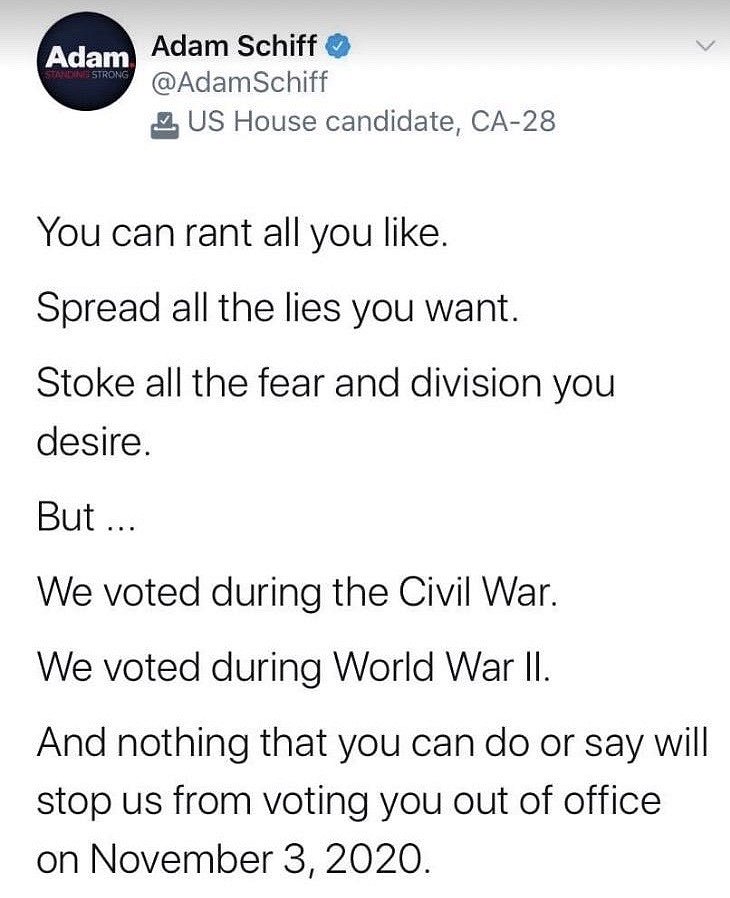Tap the @AdamSchiff handle
Viewport: 730px width, 898px height.
[238, 82]
